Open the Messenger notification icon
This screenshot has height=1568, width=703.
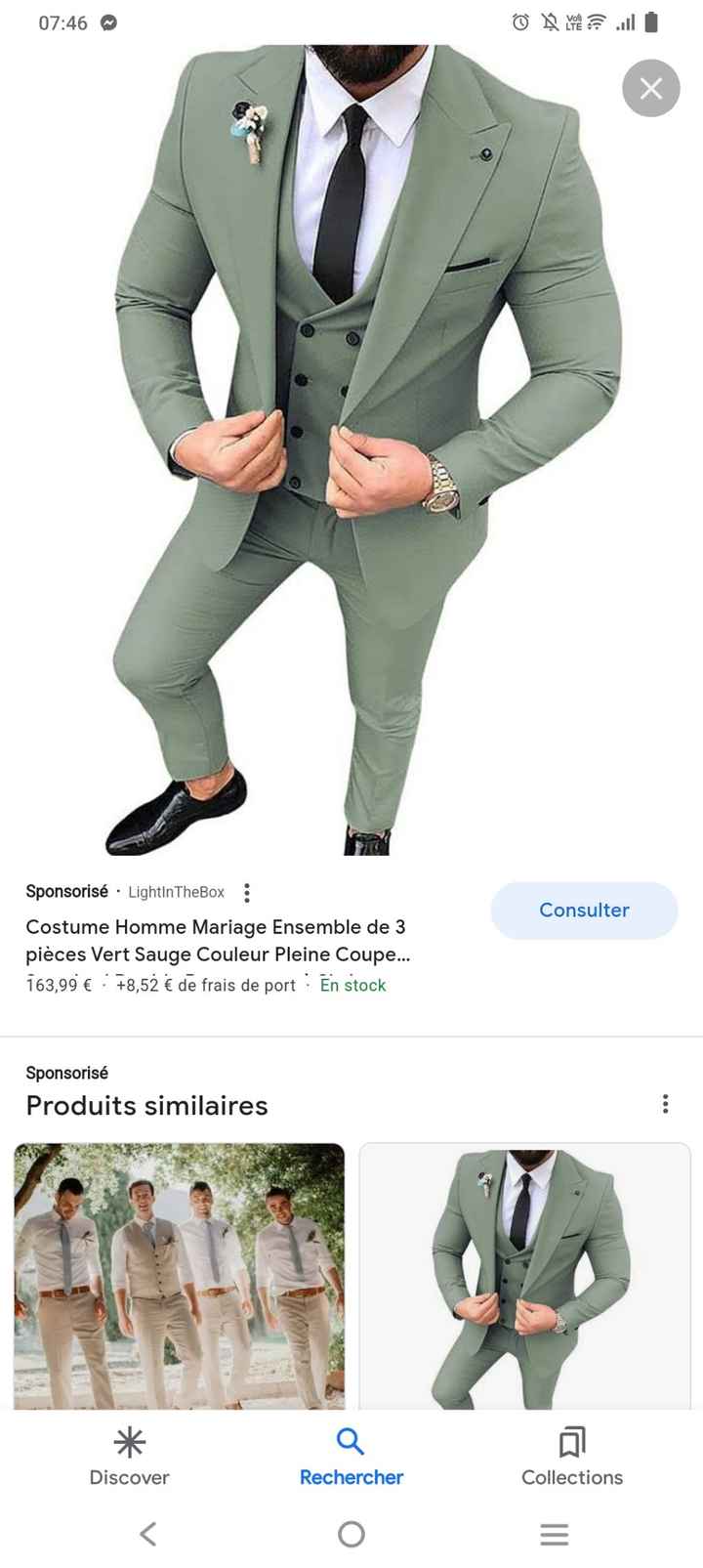(107, 21)
